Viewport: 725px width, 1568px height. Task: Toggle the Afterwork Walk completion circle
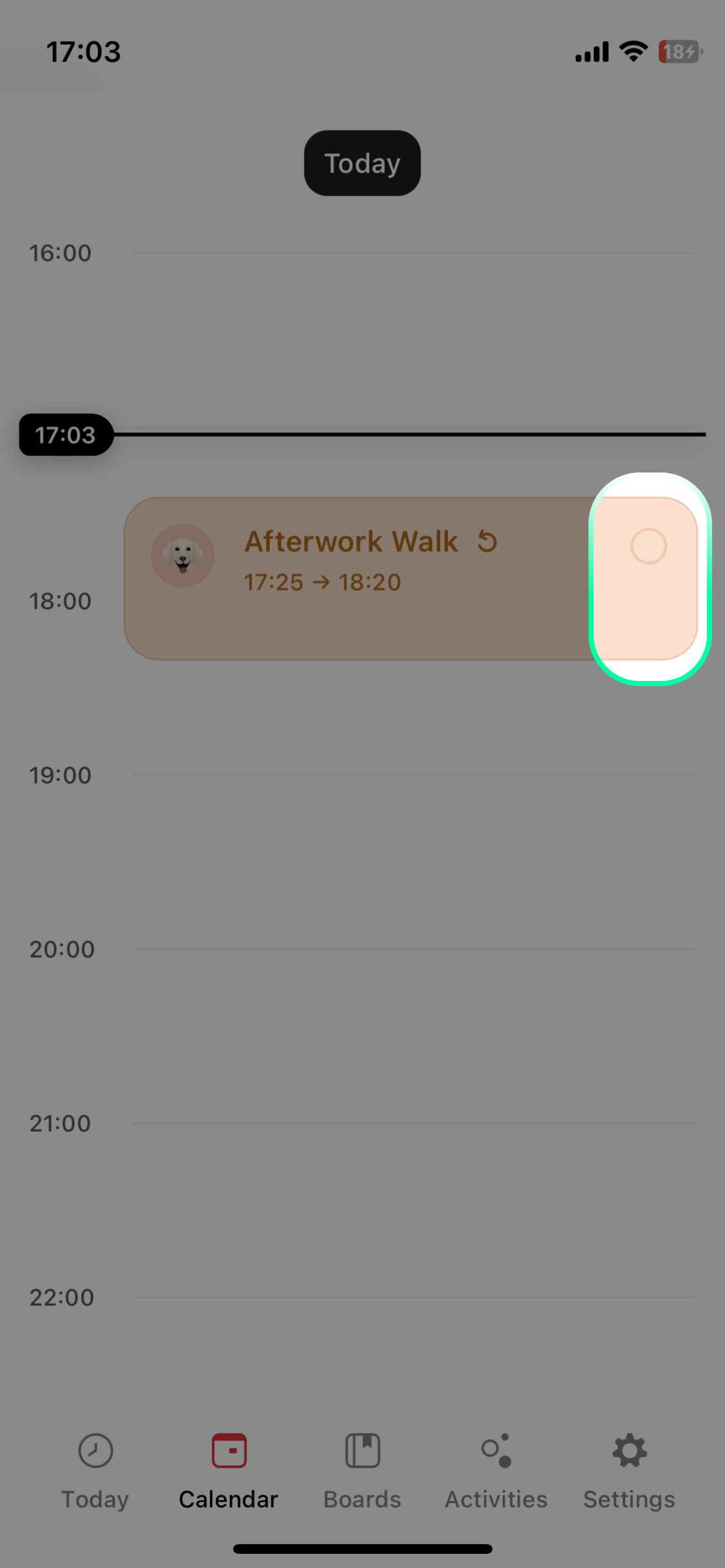[x=648, y=545]
